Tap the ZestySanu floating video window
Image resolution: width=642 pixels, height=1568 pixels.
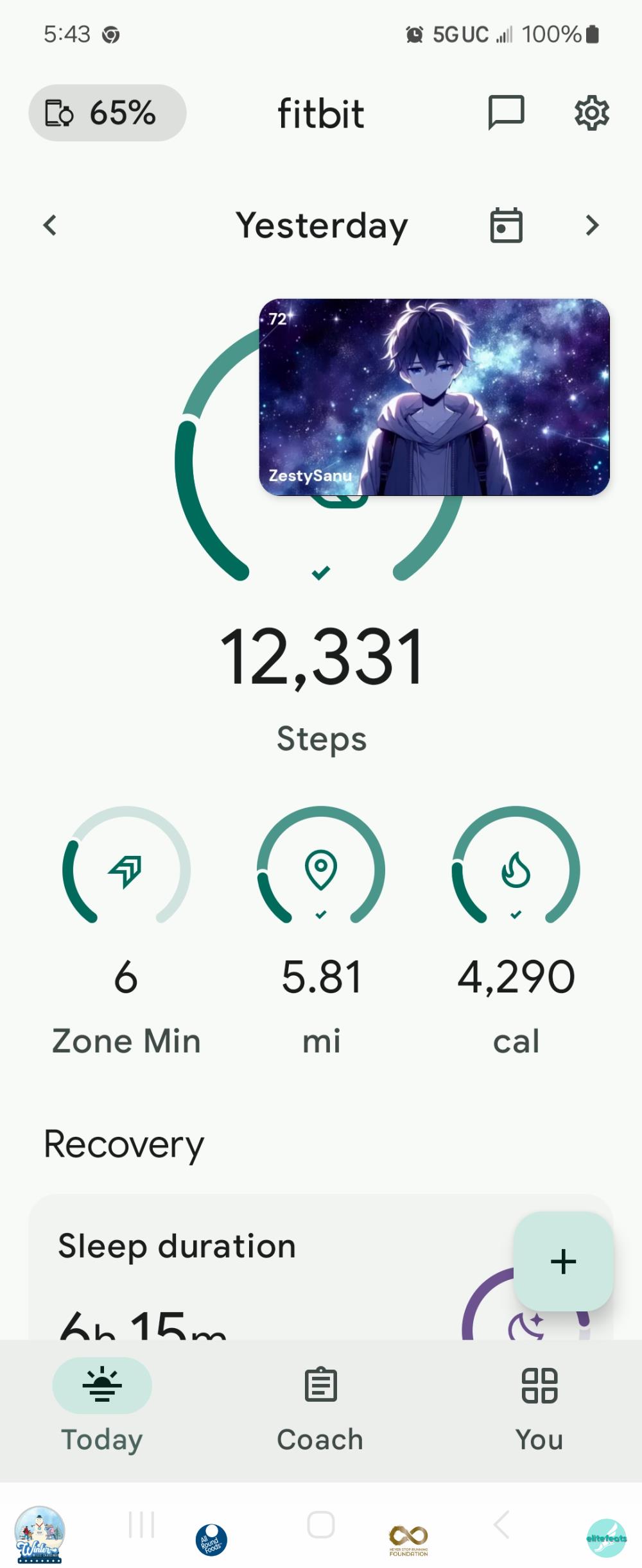(x=434, y=397)
